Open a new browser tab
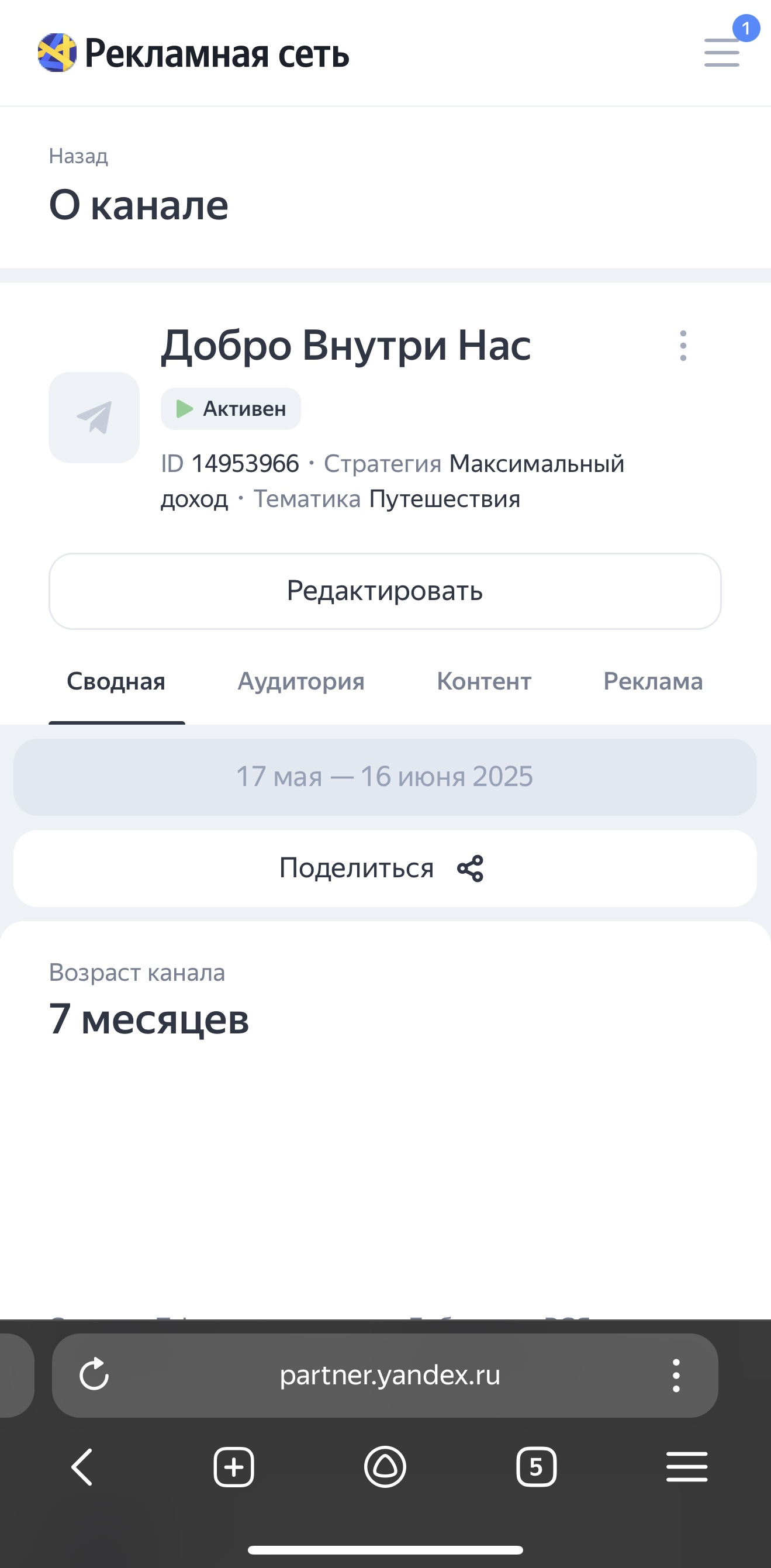Image resolution: width=771 pixels, height=1568 pixels. click(x=234, y=1467)
